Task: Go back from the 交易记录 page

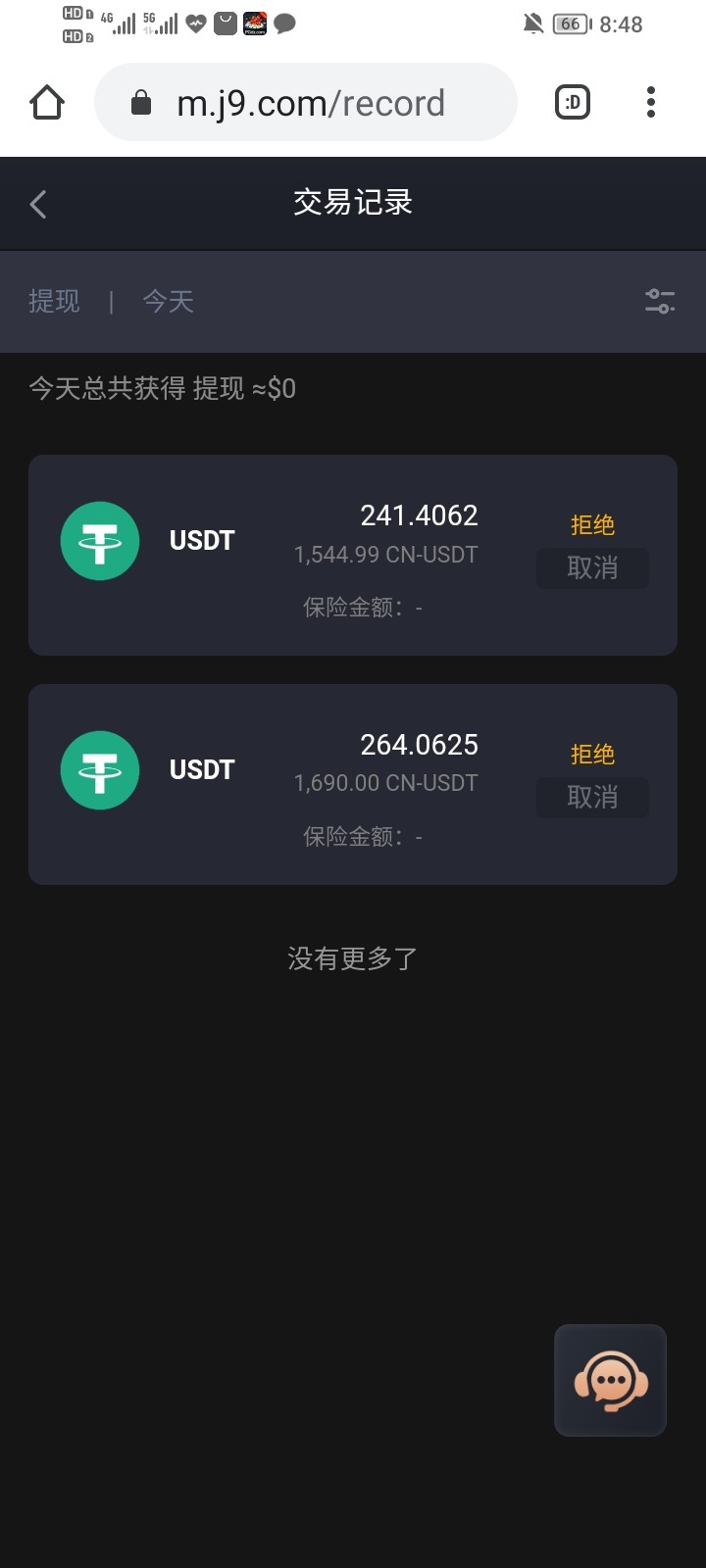Action: pyautogui.click(x=39, y=204)
